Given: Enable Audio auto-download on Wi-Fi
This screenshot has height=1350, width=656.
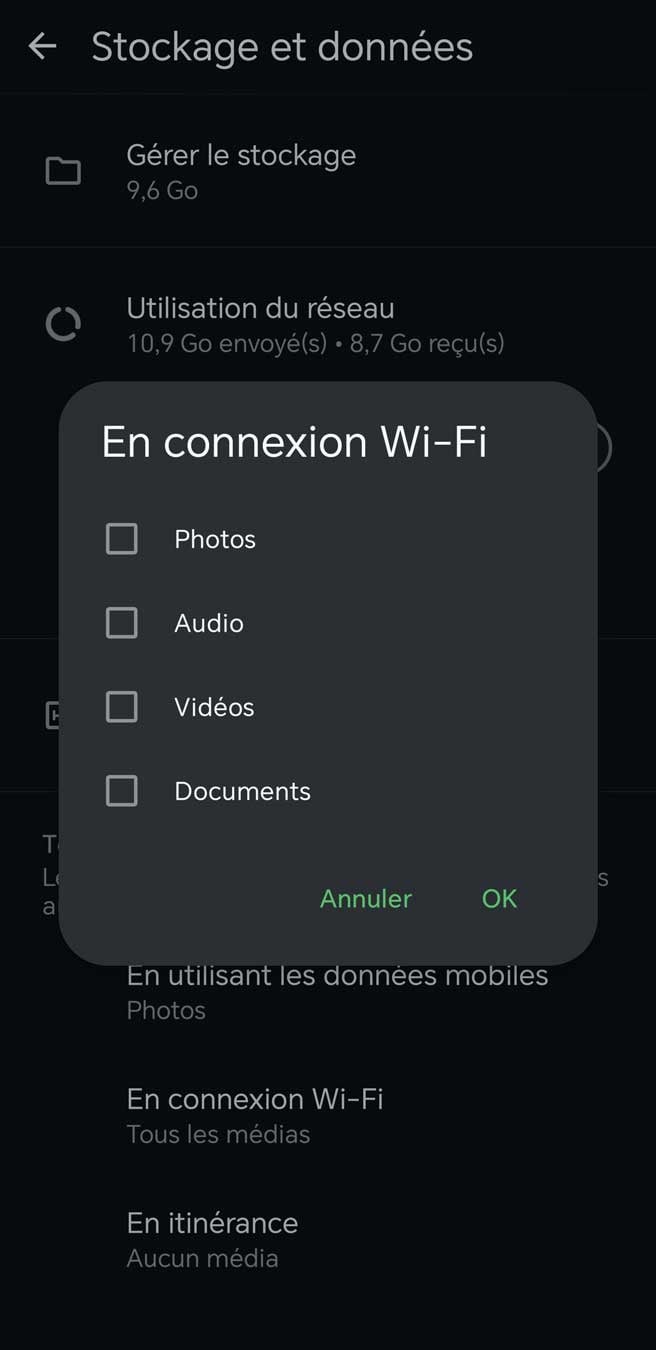Looking at the screenshot, I should click(122, 623).
